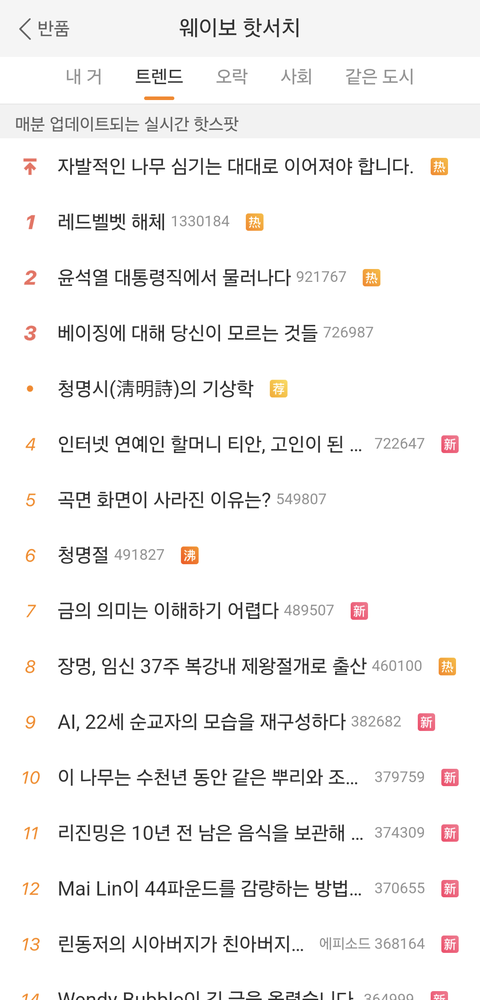Switch to the 내 거 tab
This screenshot has width=480, height=1000.
pos(84,77)
